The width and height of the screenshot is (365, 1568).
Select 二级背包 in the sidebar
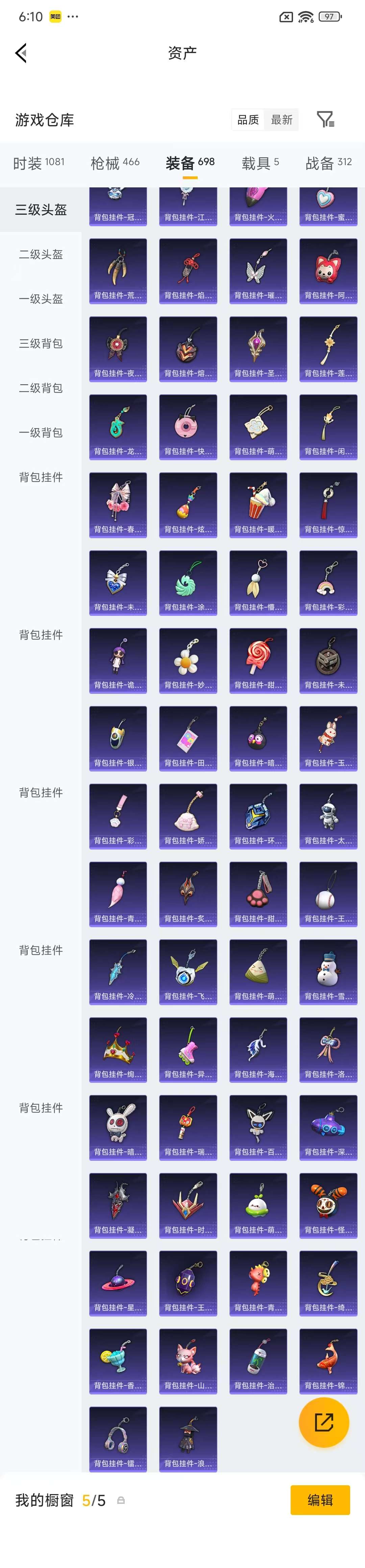click(x=41, y=388)
